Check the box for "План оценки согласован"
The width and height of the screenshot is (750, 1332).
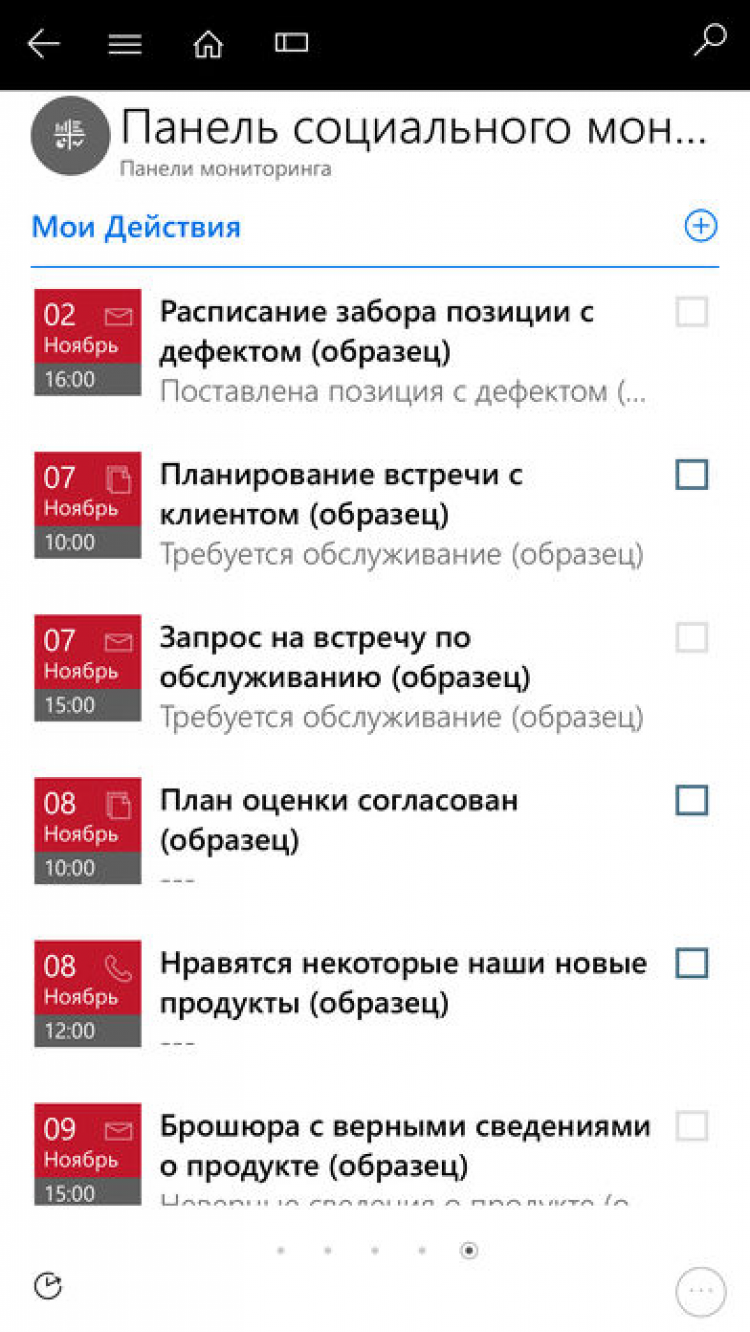pos(692,800)
